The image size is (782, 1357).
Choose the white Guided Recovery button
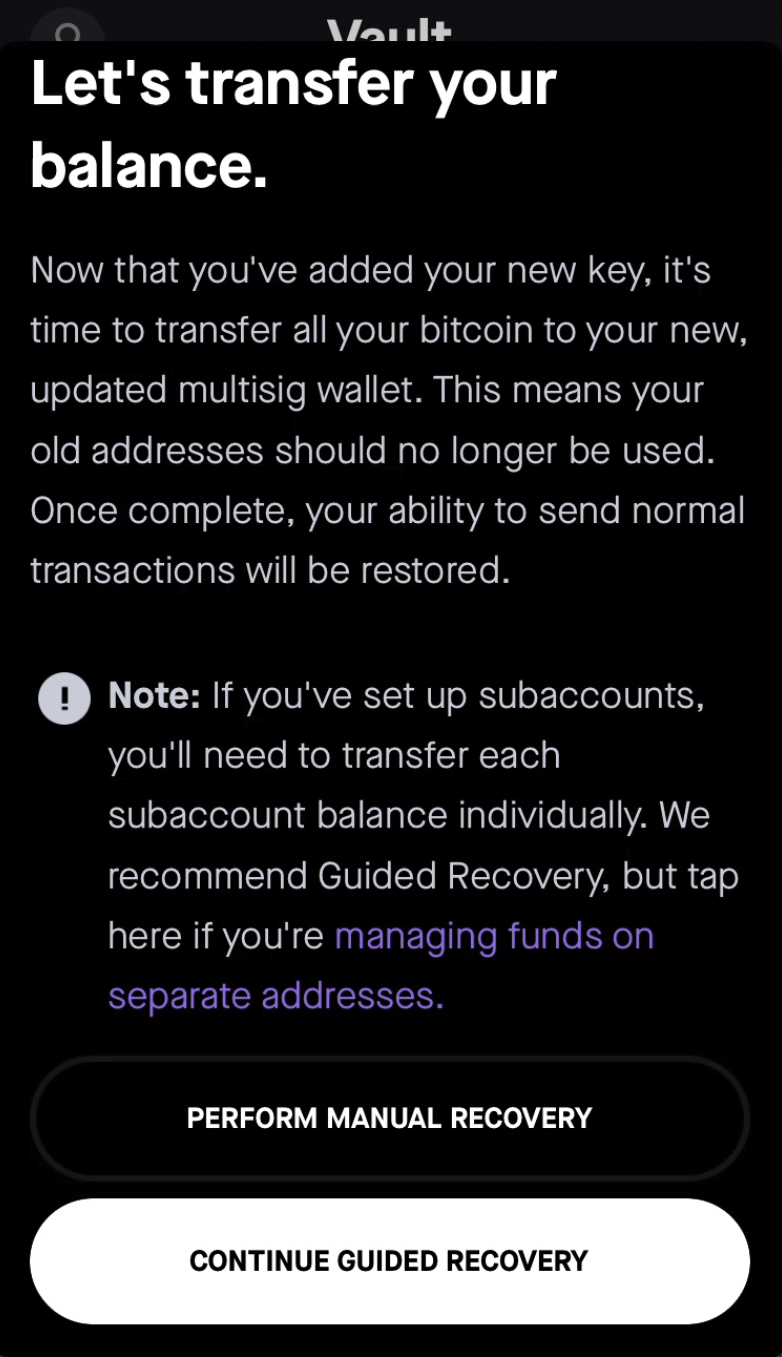pyautogui.click(x=390, y=1261)
